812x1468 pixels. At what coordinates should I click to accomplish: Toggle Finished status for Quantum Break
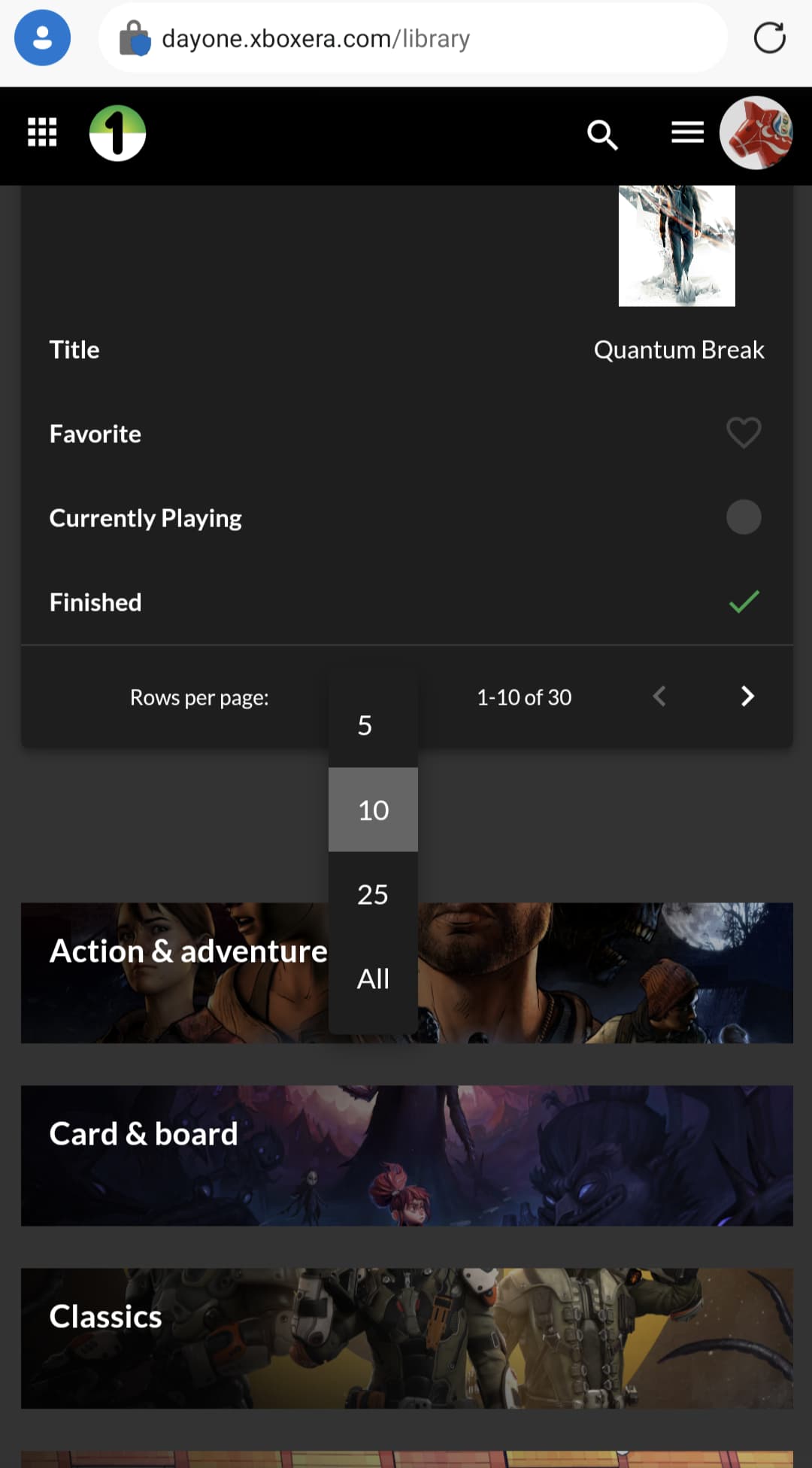tap(743, 602)
